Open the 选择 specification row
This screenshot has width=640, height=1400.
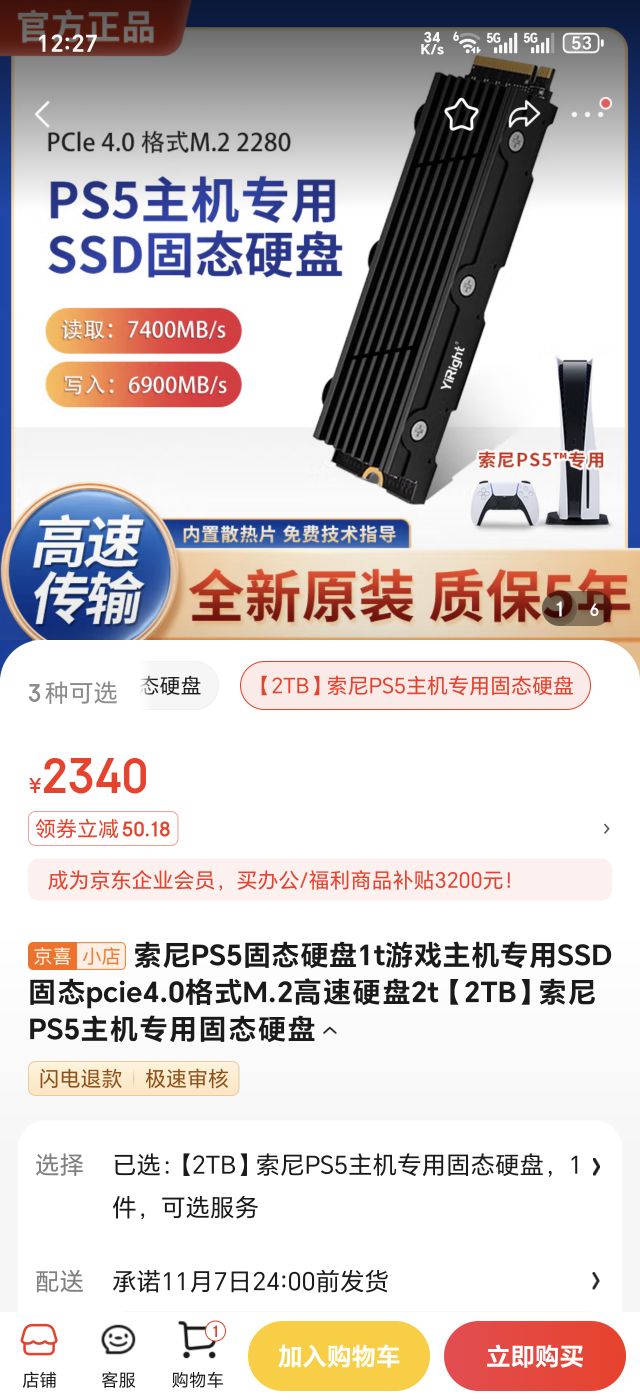coord(320,1186)
